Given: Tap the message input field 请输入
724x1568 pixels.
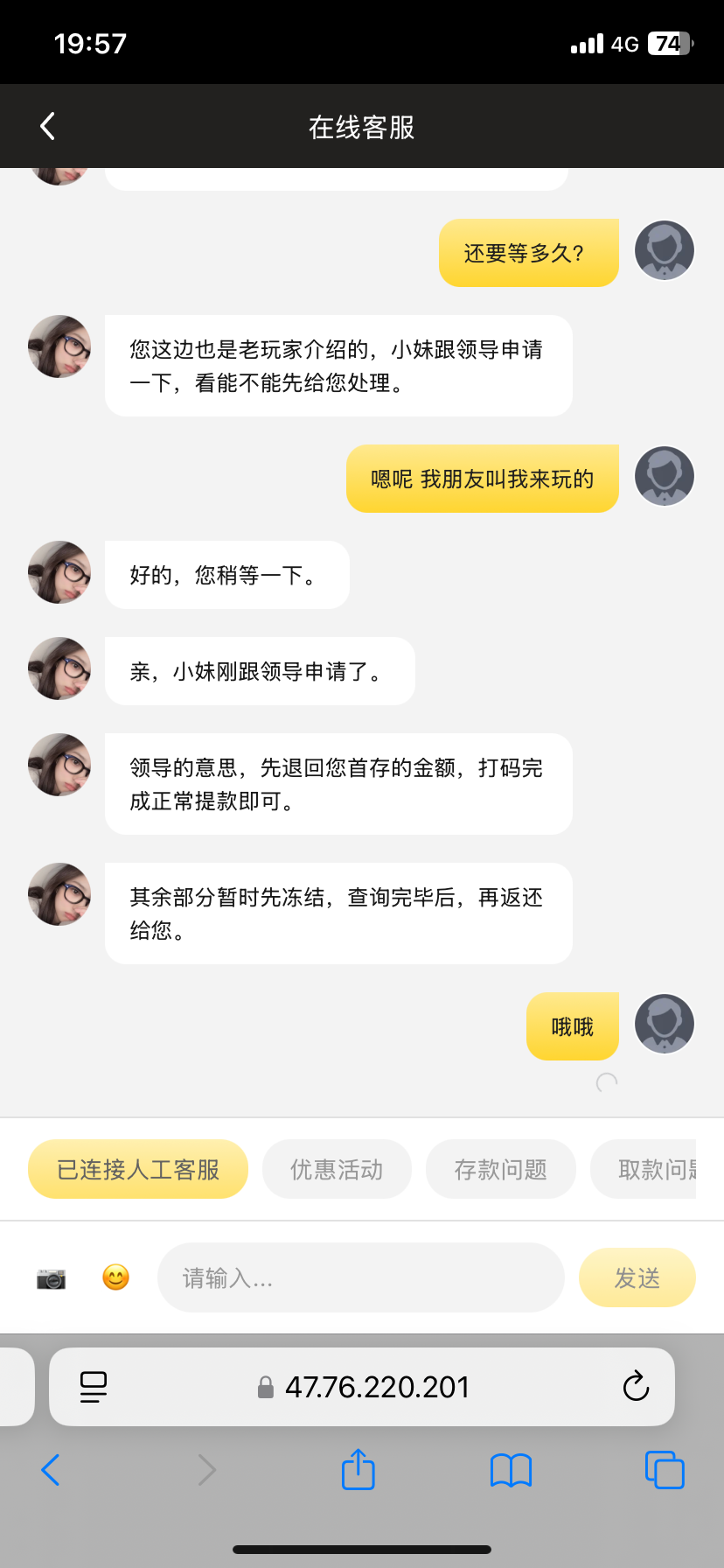Looking at the screenshot, I should [x=360, y=1277].
